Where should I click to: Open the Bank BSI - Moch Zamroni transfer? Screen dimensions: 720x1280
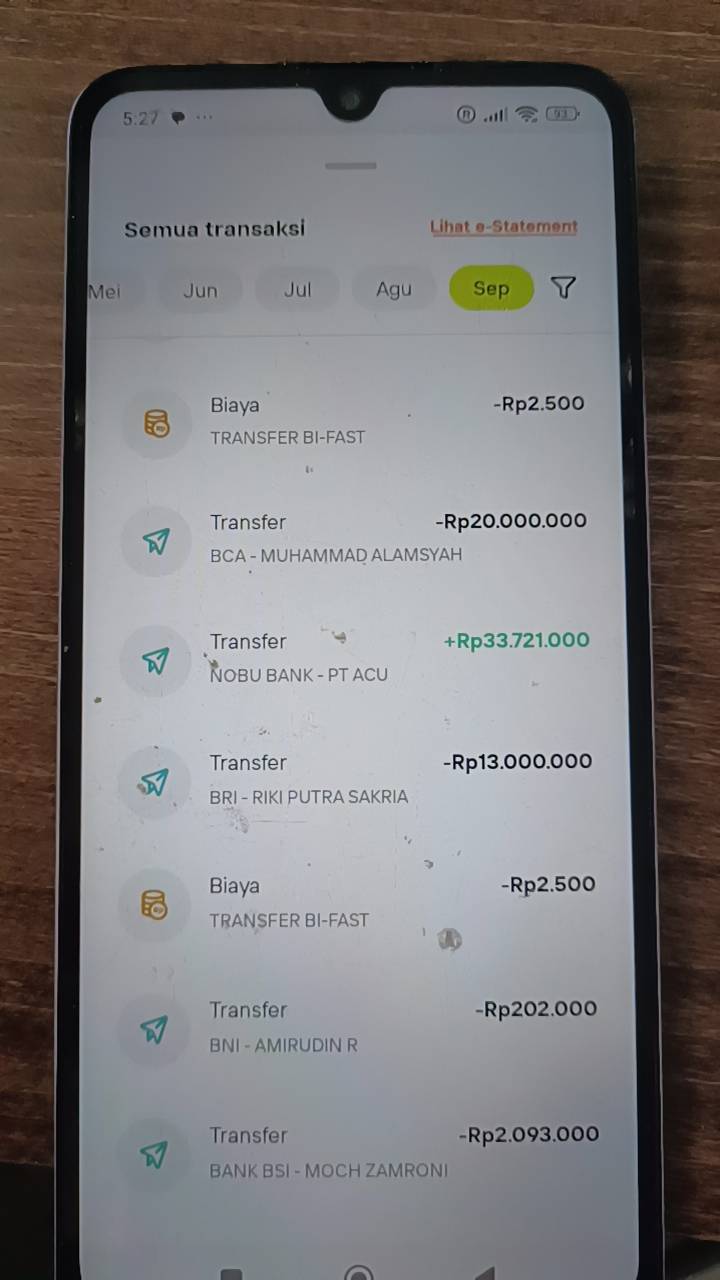click(x=354, y=1153)
